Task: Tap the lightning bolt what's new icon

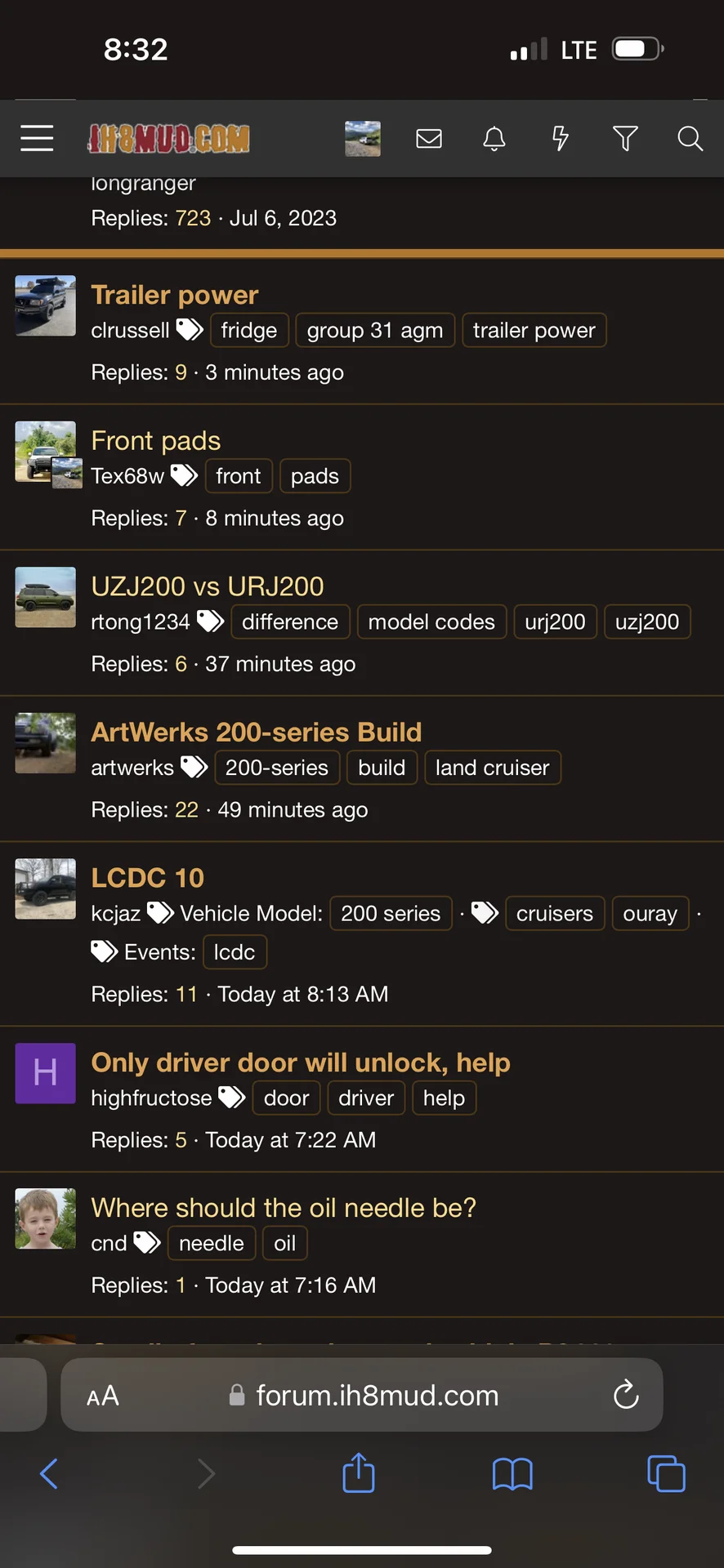Action: [x=560, y=138]
